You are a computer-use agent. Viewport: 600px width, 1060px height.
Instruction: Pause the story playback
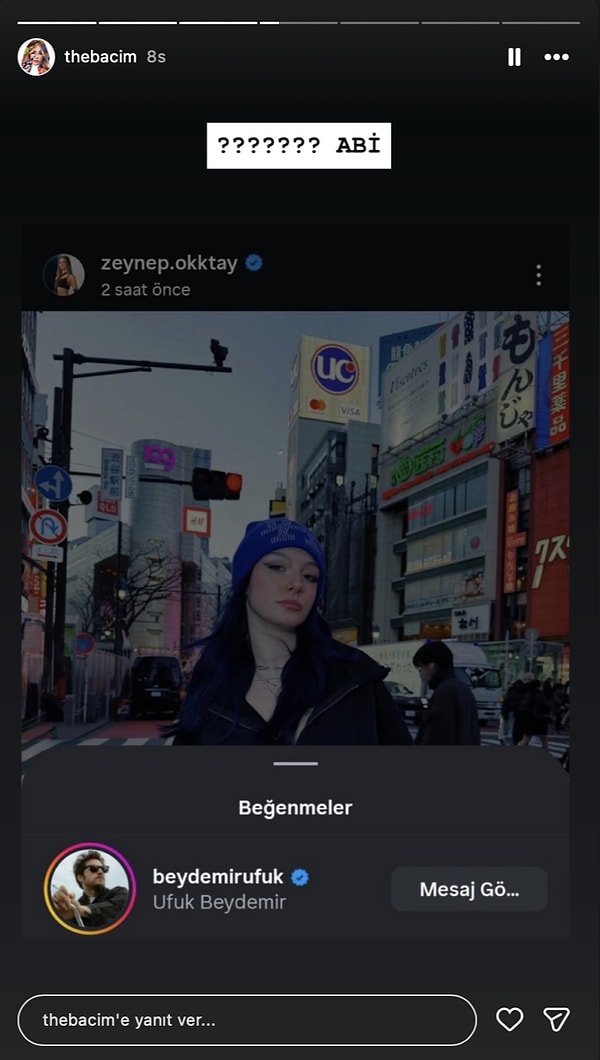pyautogui.click(x=514, y=57)
